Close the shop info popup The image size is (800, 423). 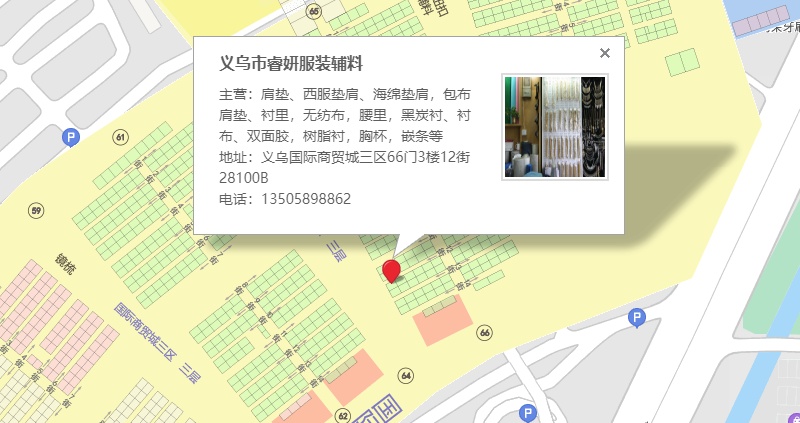tap(605, 53)
